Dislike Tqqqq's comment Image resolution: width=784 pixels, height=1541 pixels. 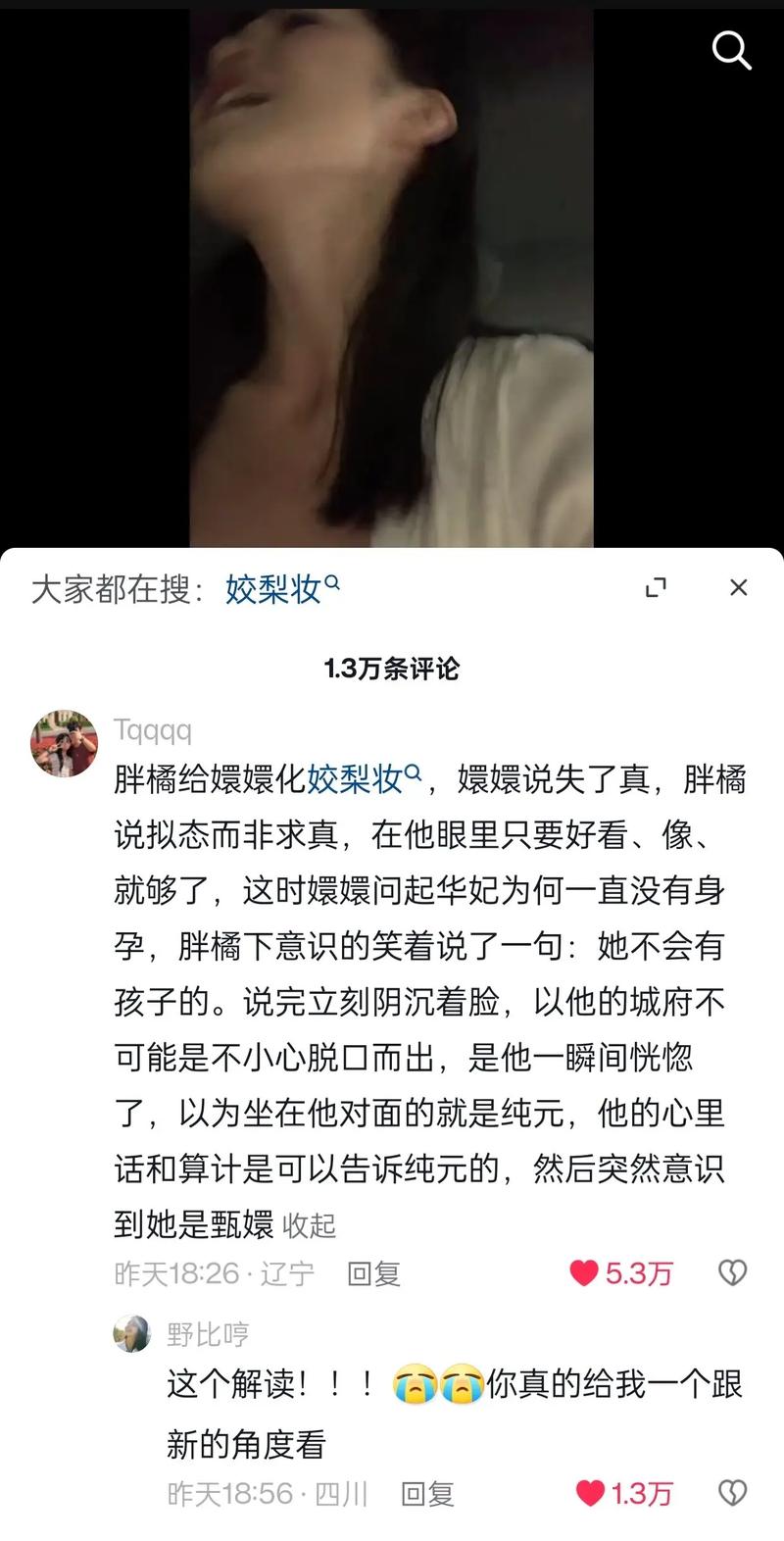tap(732, 1273)
